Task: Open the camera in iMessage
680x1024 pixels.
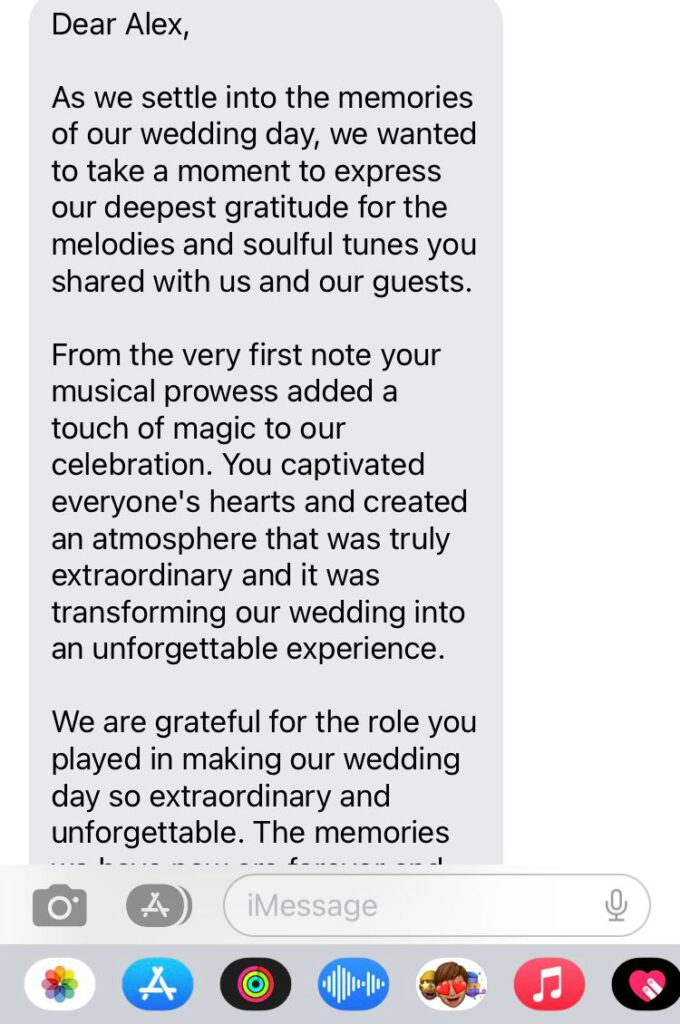Action: click(59, 906)
